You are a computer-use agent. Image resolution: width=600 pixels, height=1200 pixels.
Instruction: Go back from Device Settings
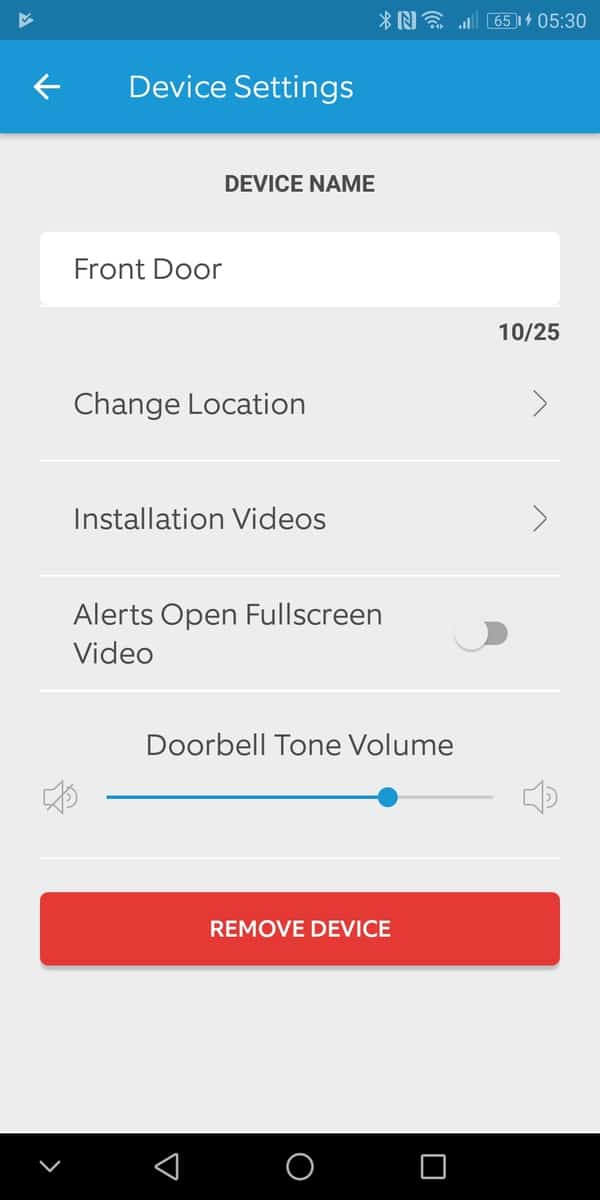pyautogui.click(x=47, y=87)
